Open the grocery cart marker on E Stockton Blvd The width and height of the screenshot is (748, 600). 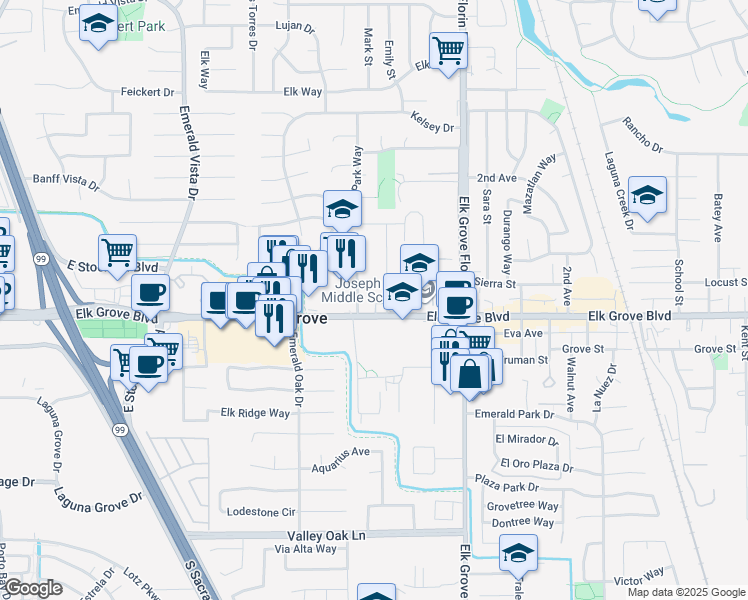point(117,252)
